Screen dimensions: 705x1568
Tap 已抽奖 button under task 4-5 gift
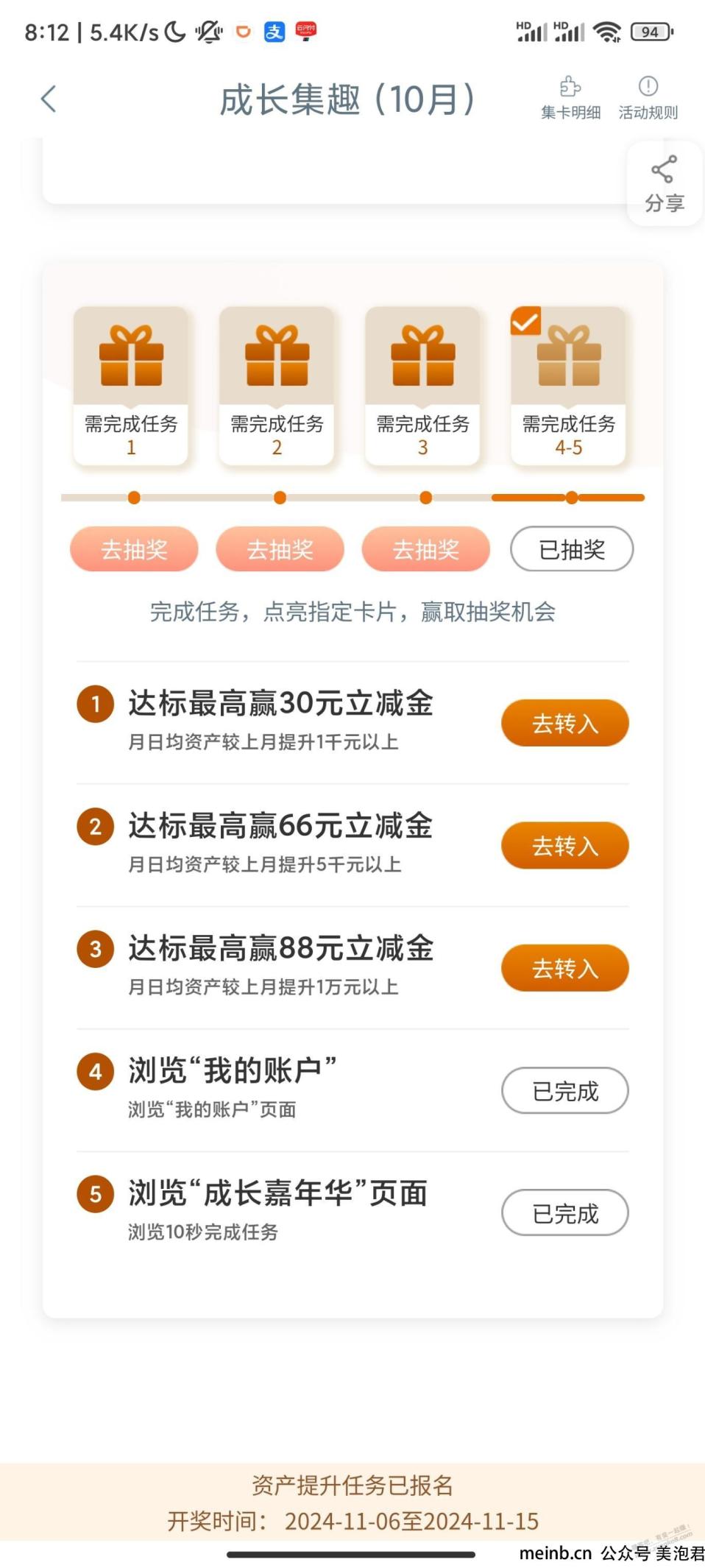pos(572,549)
